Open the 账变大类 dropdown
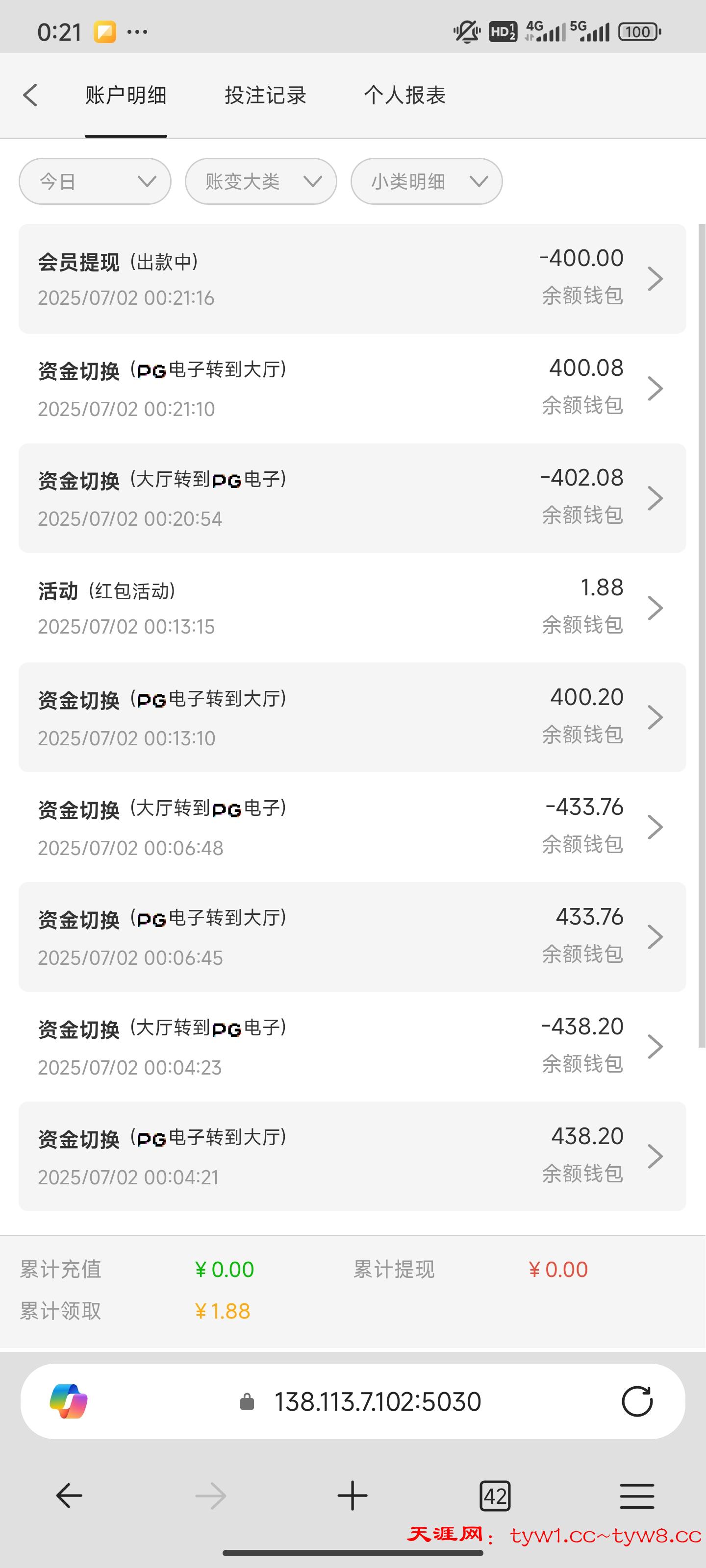Viewport: 706px width, 1568px height. coord(261,181)
